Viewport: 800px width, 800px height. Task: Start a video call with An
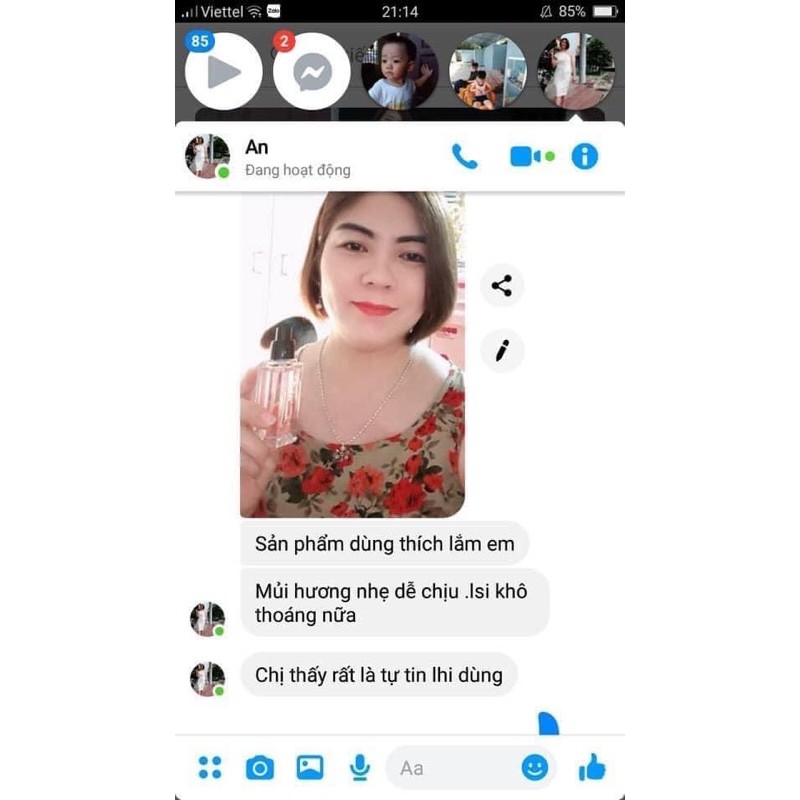pyautogui.click(x=530, y=157)
